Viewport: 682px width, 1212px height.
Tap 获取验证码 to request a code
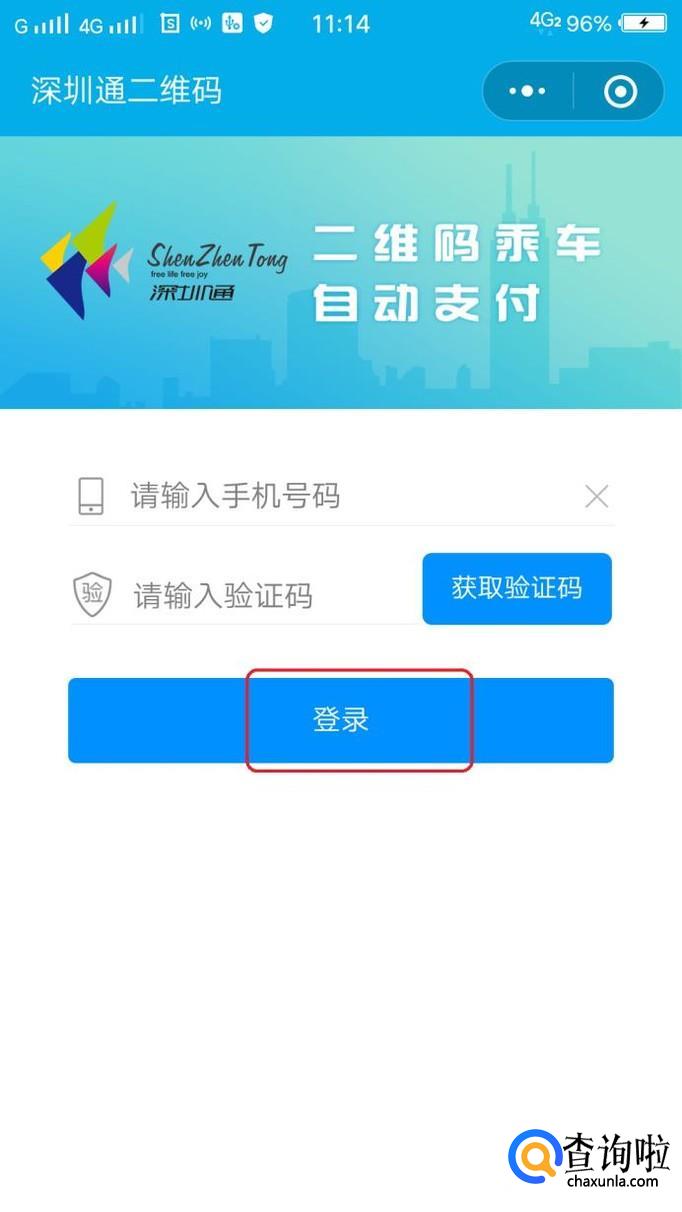point(517,589)
